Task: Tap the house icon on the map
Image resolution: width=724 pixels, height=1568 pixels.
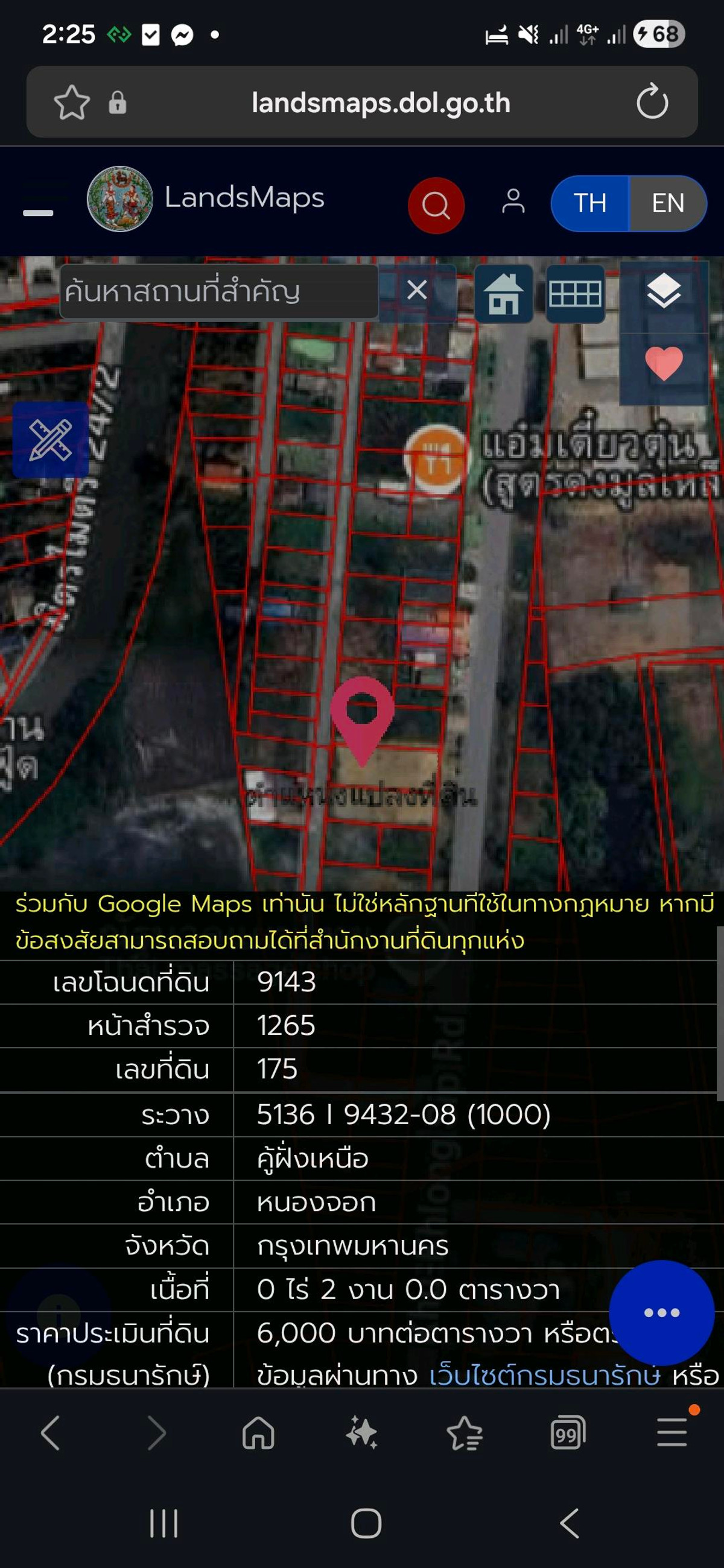Action: pos(504,293)
